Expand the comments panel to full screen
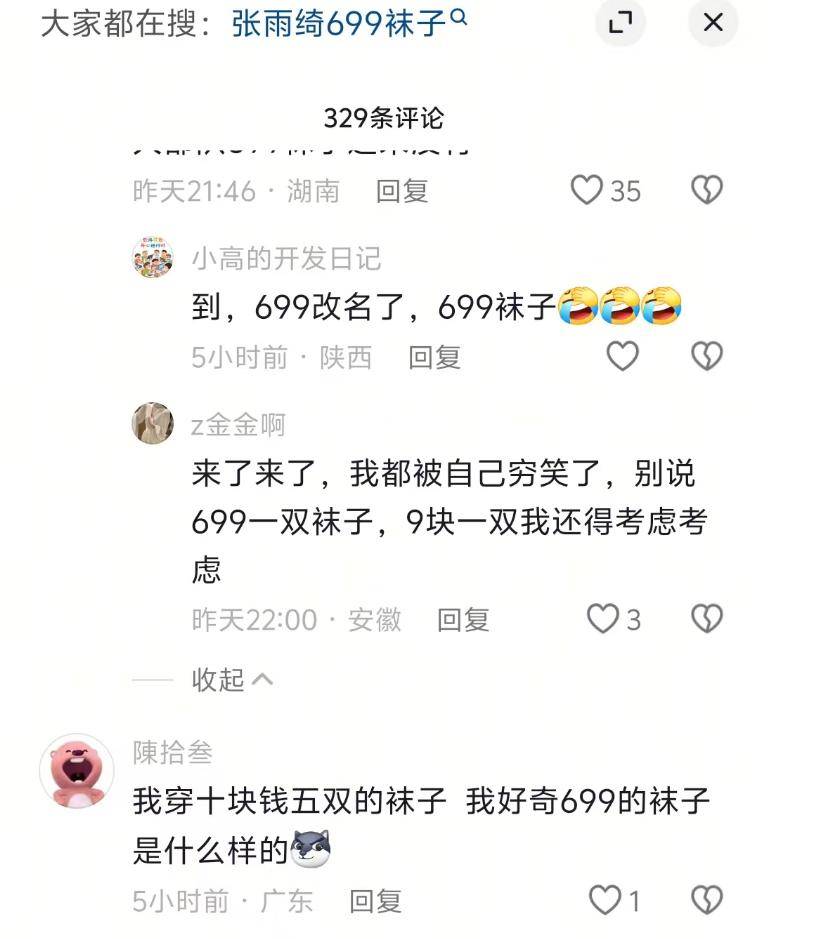The width and height of the screenshot is (819, 939). [620, 23]
